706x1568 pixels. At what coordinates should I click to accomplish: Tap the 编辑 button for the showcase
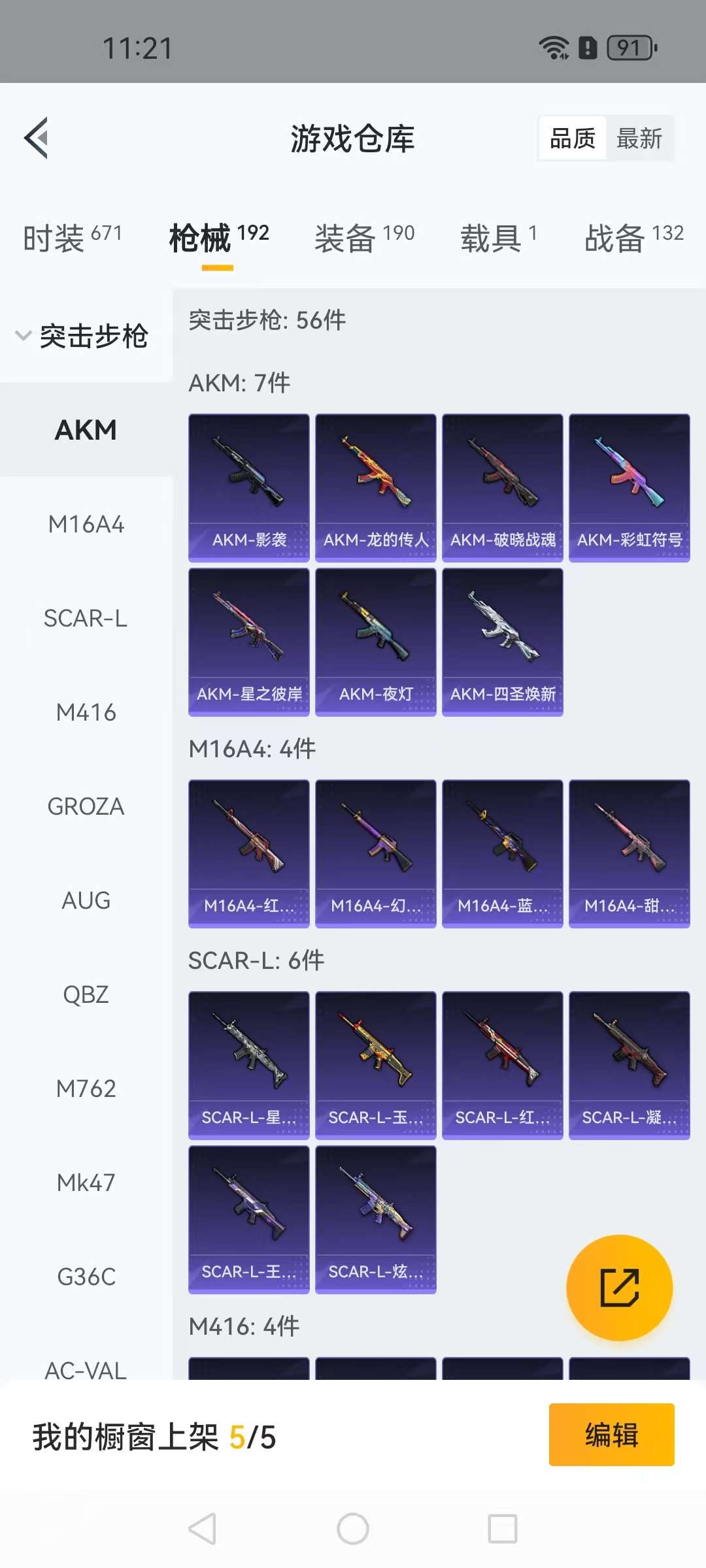pyautogui.click(x=611, y=1435)
